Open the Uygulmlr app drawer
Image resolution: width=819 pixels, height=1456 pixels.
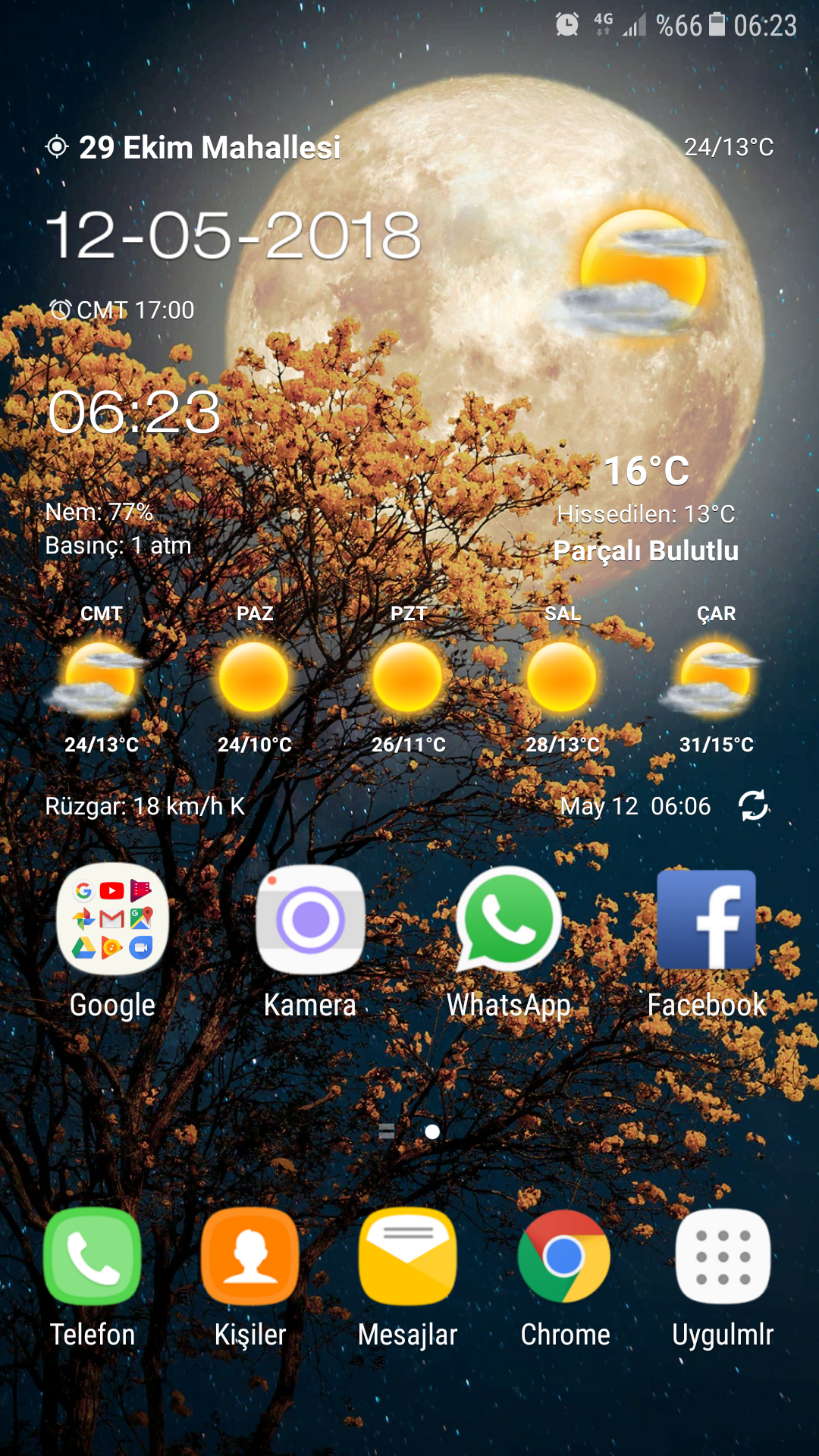(x=723, y=1257)
